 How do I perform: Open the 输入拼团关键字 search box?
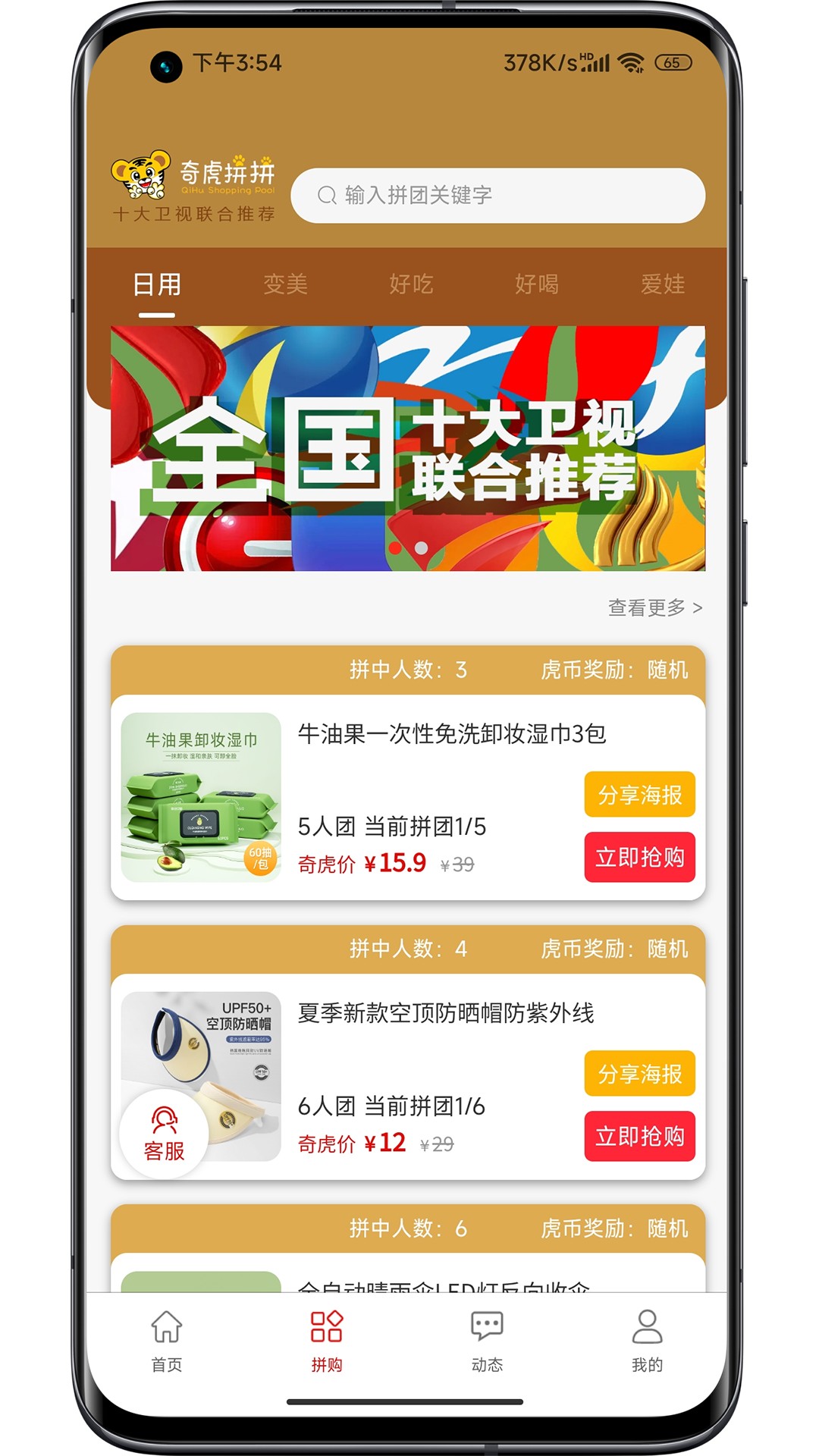[497, 196]
